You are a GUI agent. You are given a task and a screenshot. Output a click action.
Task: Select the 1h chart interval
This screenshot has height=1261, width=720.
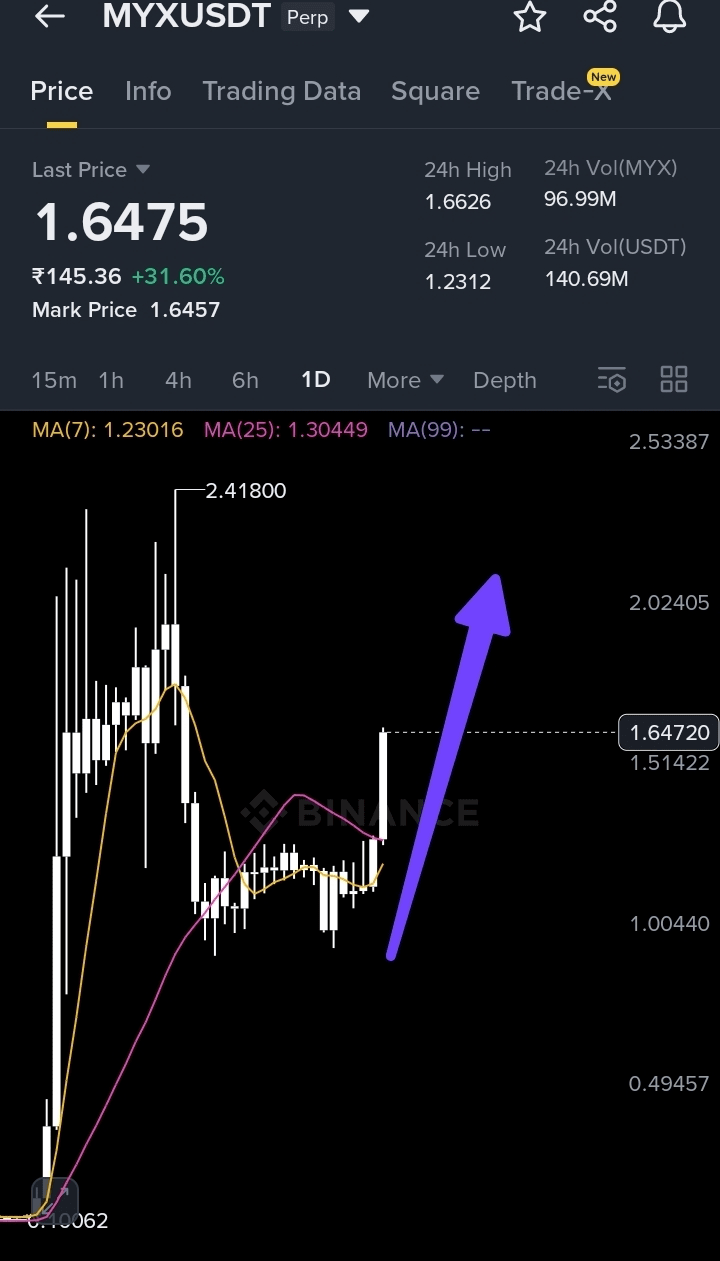coord(111,380)
